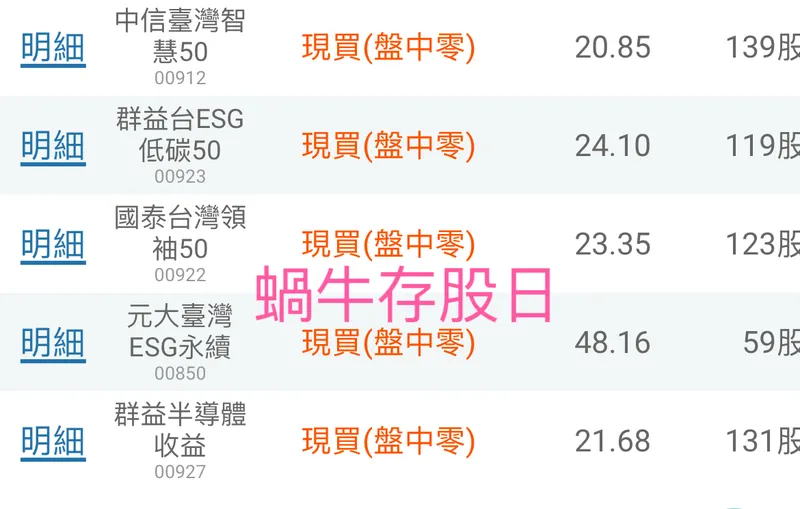View 明細 of 群益台ESG低碳50
This screenshot has height=509, width=800.
click(53, 146)
